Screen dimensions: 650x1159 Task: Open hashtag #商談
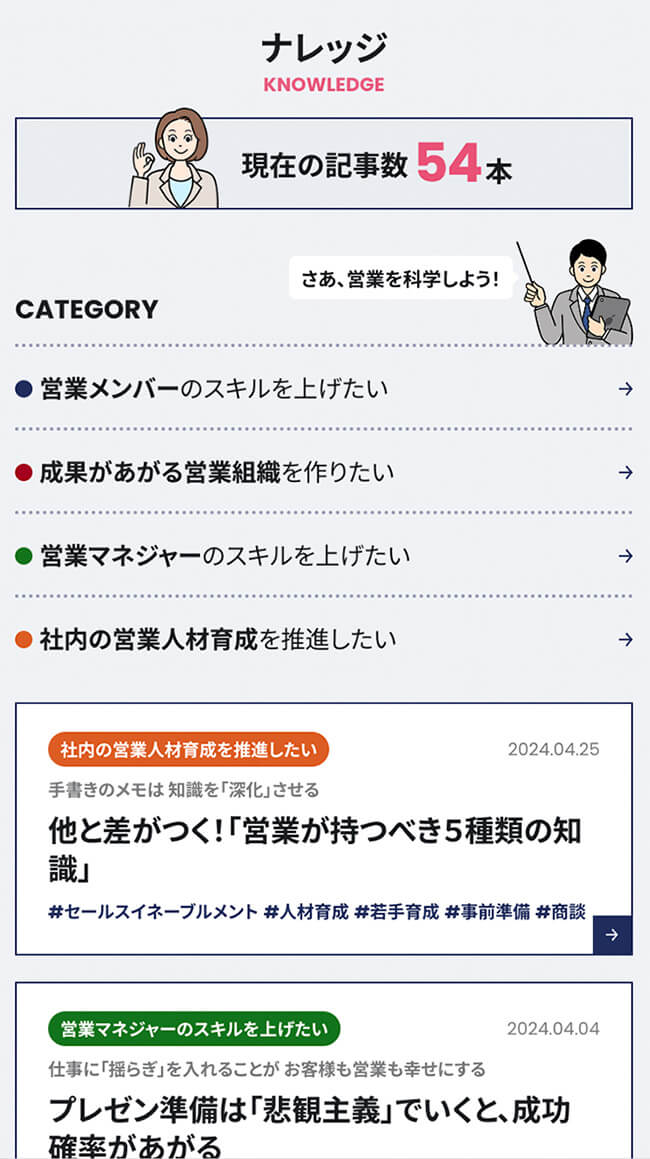[560, 911]
